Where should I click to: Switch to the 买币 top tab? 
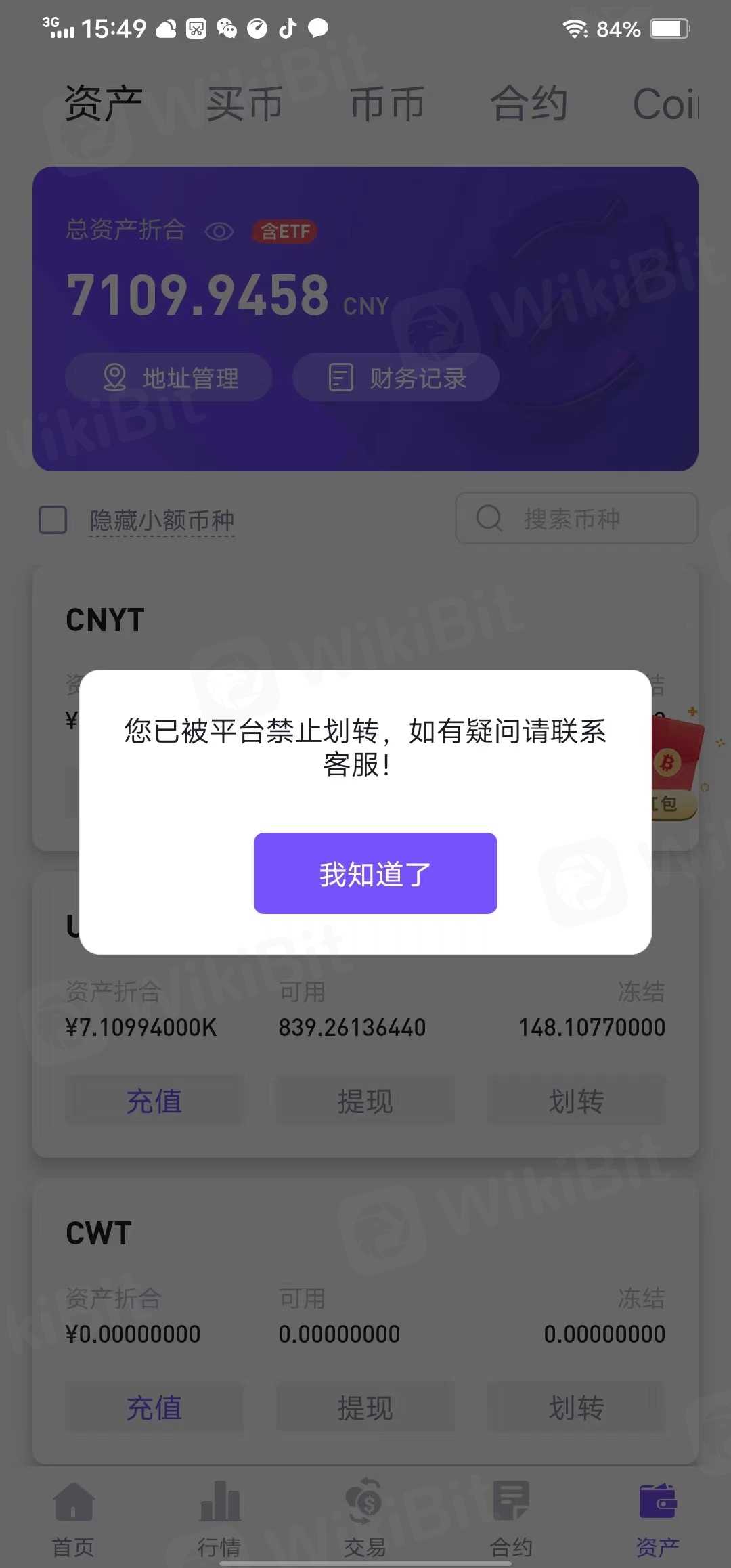pos(244,104)
